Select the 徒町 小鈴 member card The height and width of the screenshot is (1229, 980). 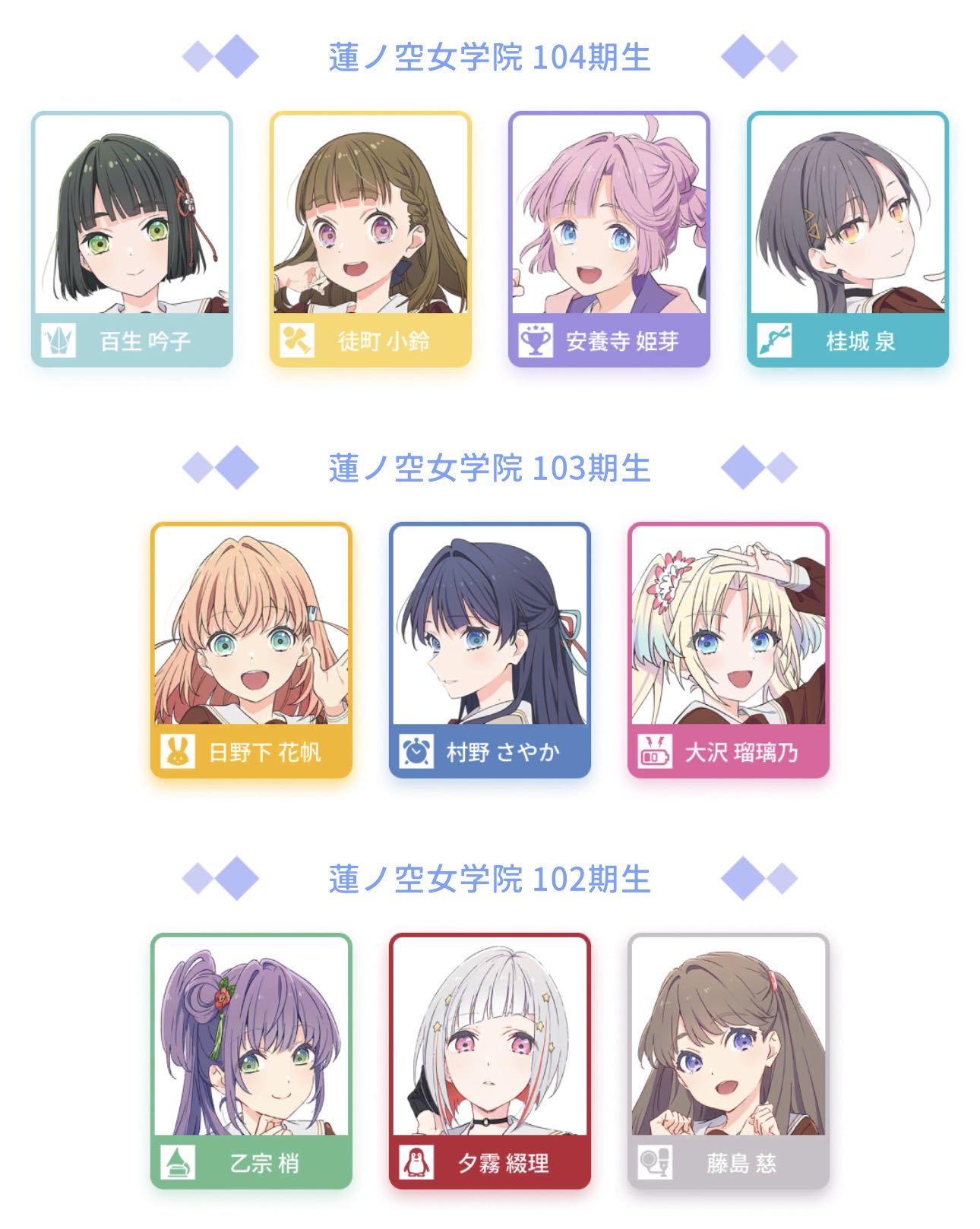click(x=370, y=239)
